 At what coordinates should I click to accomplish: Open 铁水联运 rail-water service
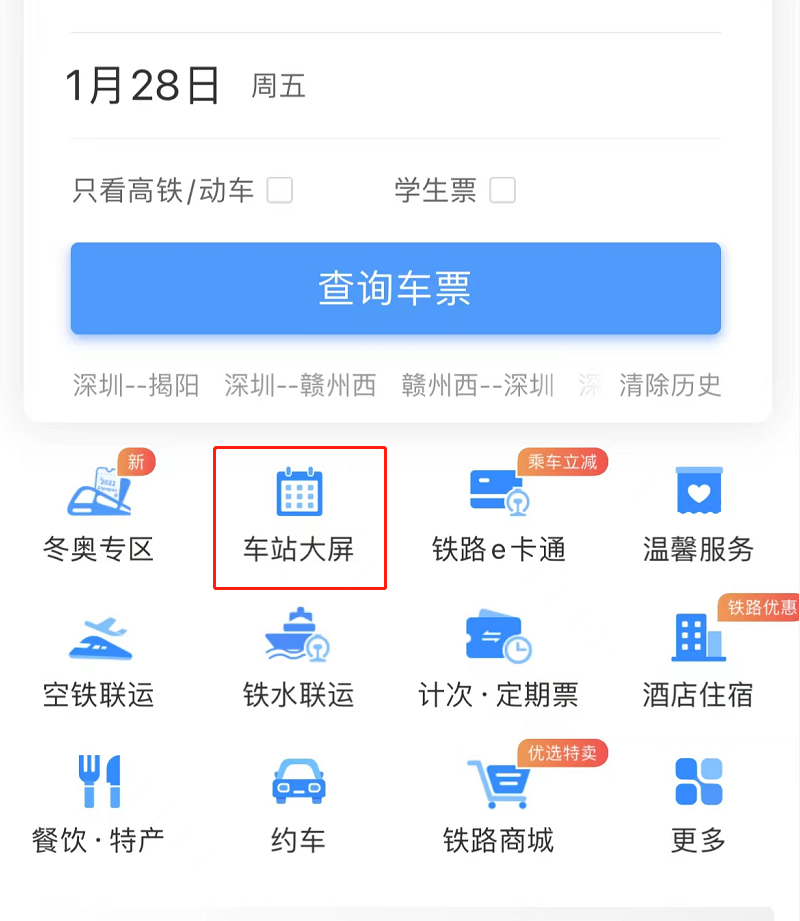tap(299, 655)
